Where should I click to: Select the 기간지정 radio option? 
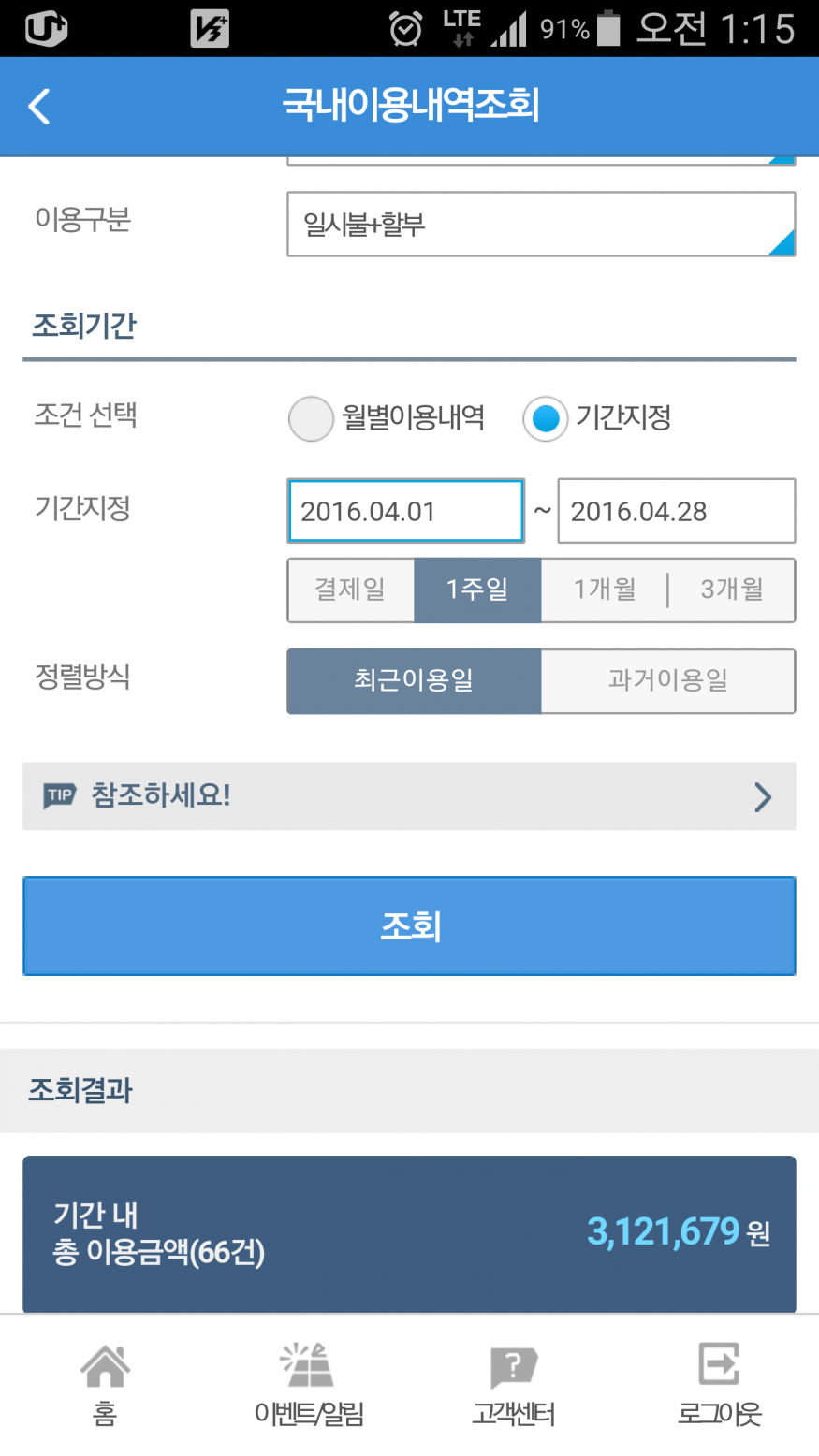[546, 418]
